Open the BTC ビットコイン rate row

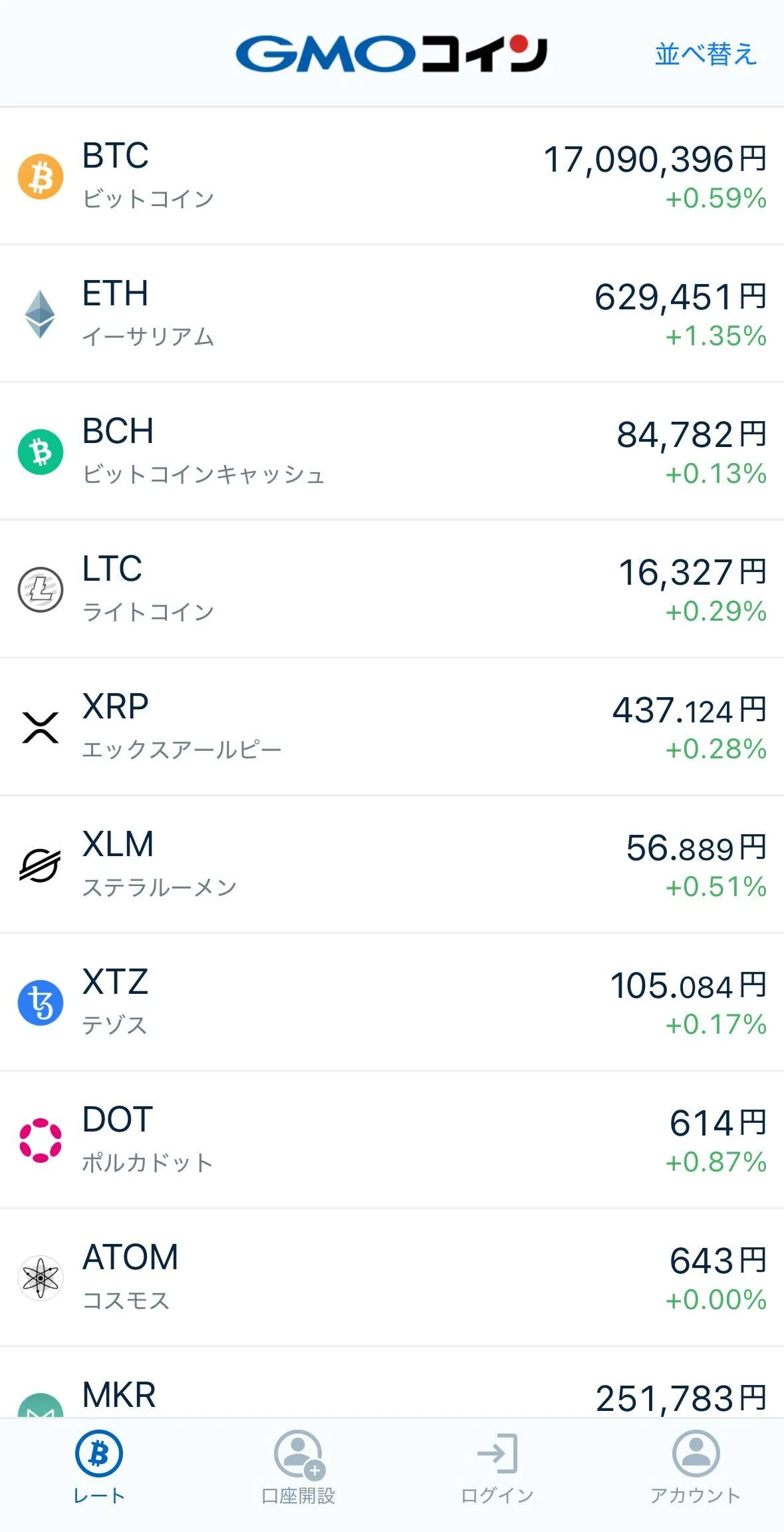click(392, 176)
